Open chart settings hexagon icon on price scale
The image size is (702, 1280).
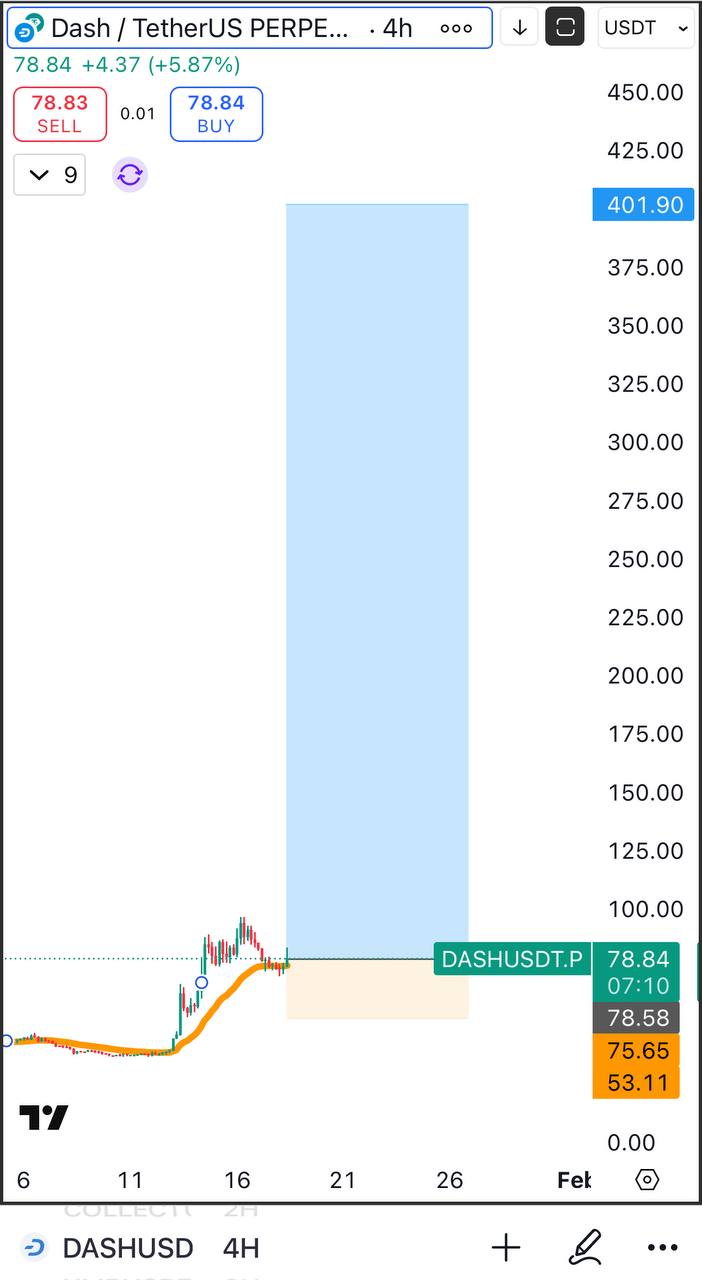[x=647, y=1180]
